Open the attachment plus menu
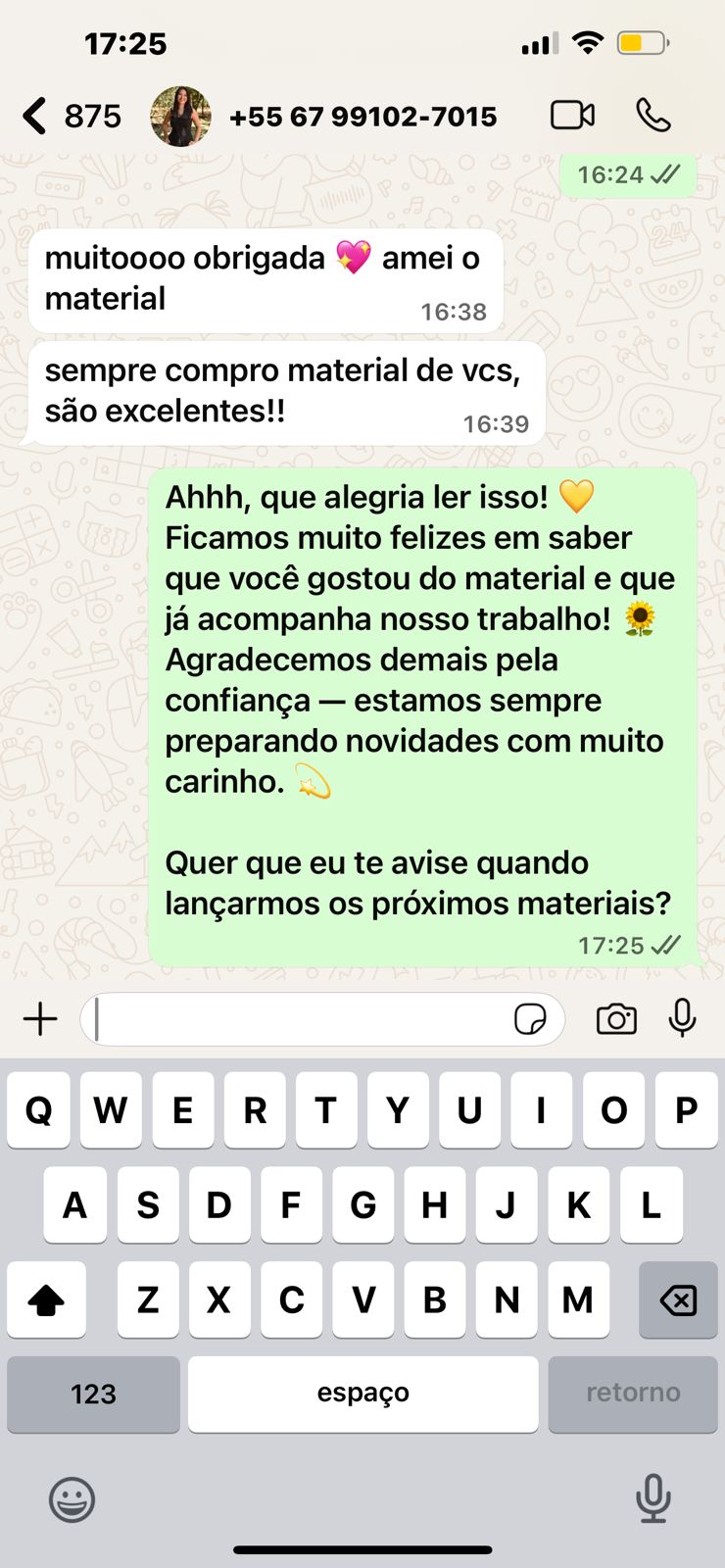The image size is (725, 1568). pyautogui.click(x=40, y=1019)
